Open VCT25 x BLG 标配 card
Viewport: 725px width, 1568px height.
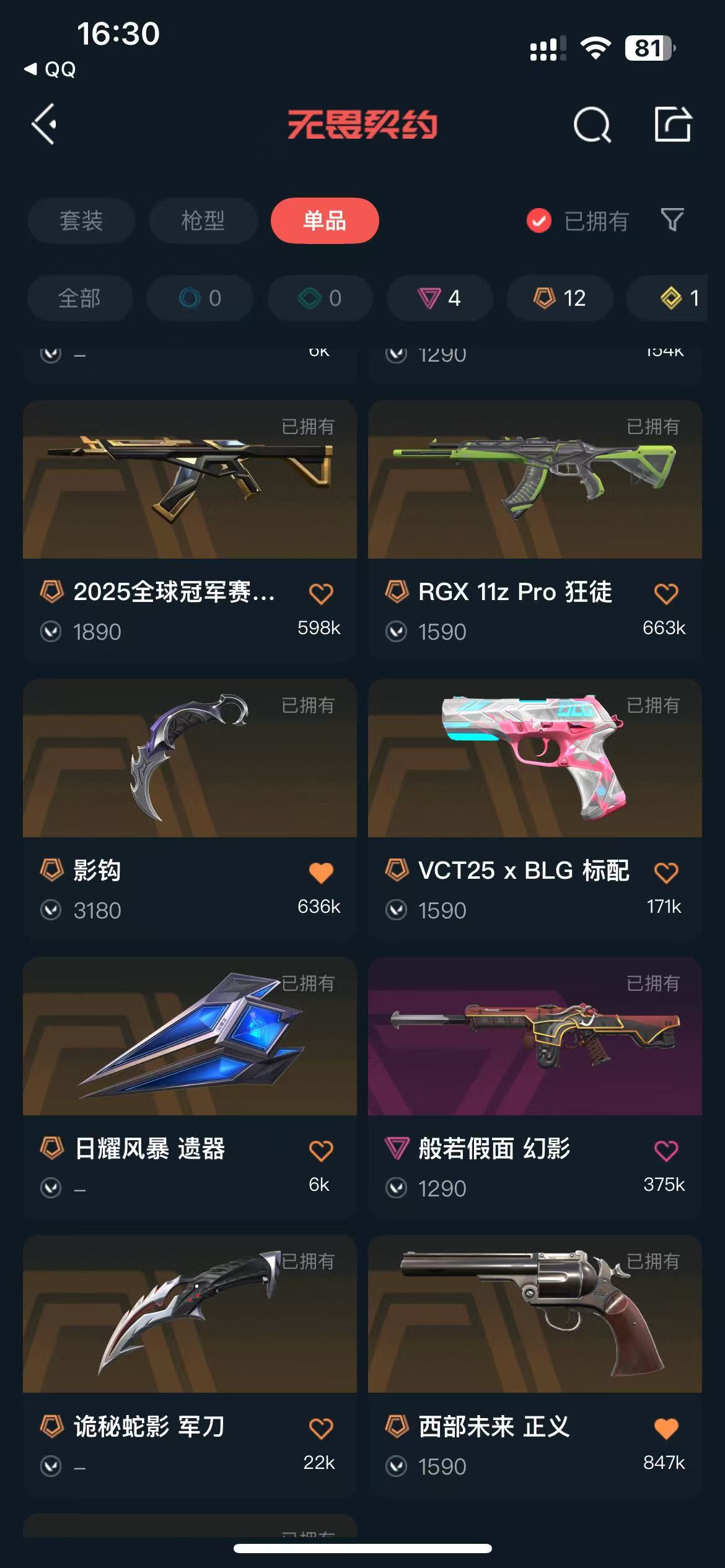pyautogui.click(x=535, y=810)
